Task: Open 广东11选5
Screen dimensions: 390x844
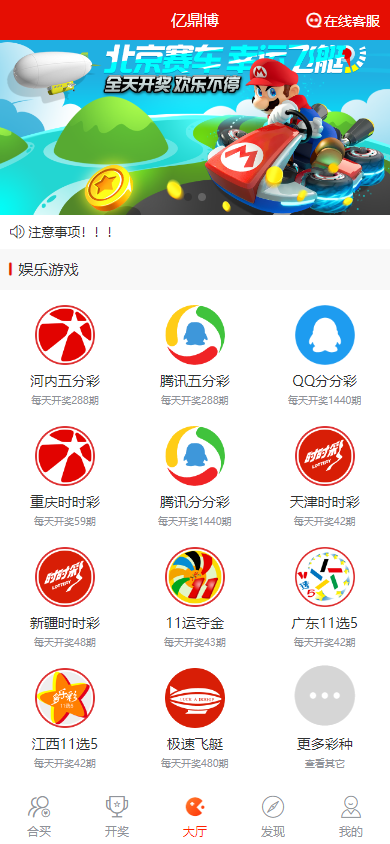Action: coord(324,597)
